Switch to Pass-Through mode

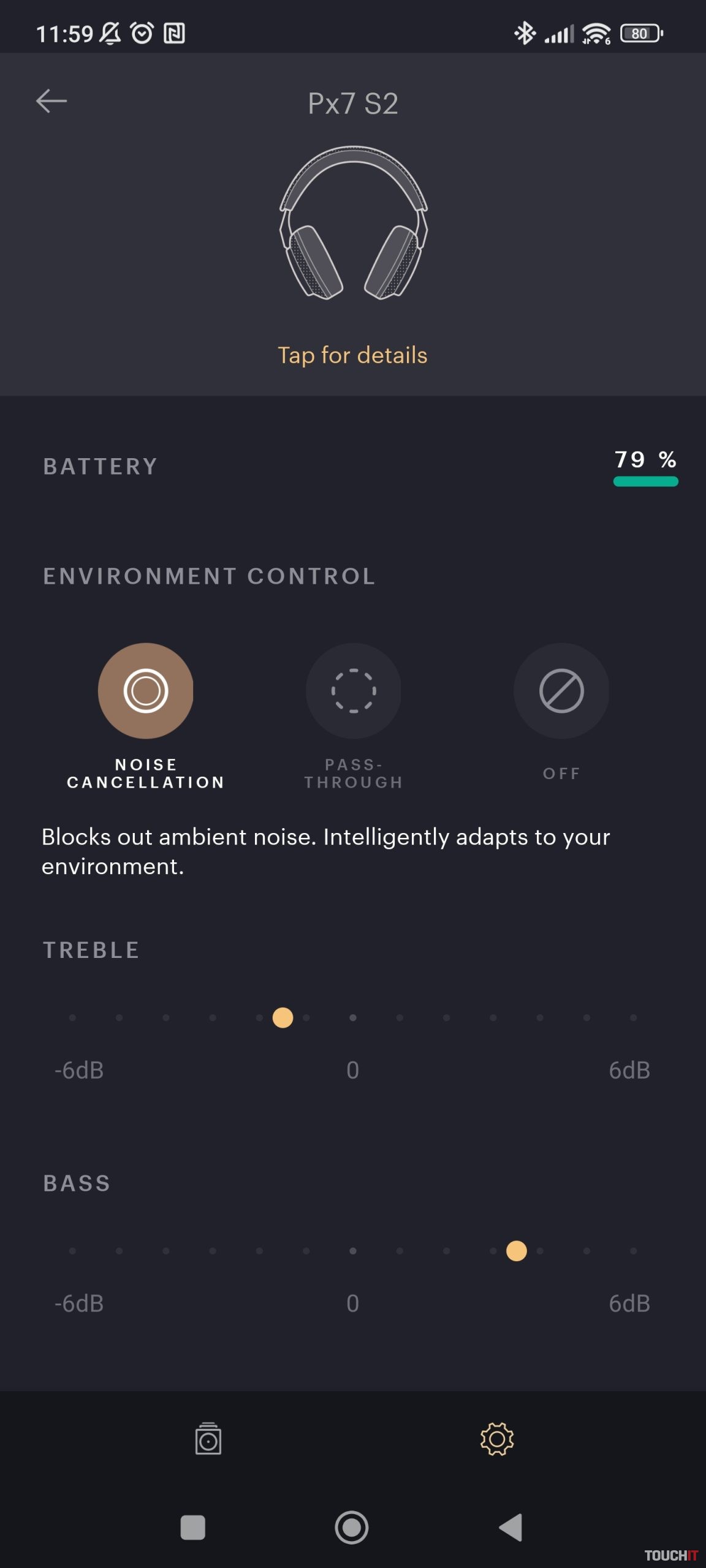point(353,691)
